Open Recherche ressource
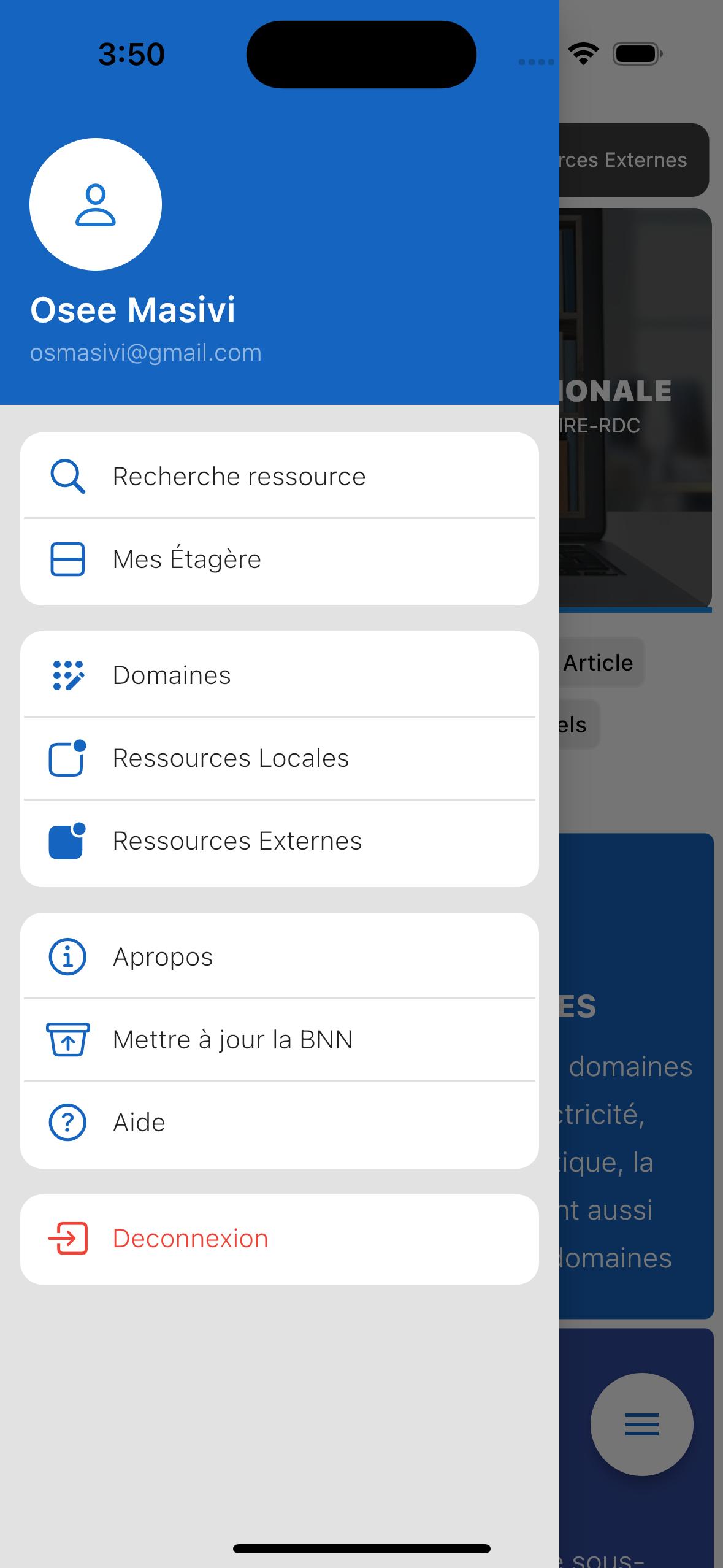 click(280, 477)
